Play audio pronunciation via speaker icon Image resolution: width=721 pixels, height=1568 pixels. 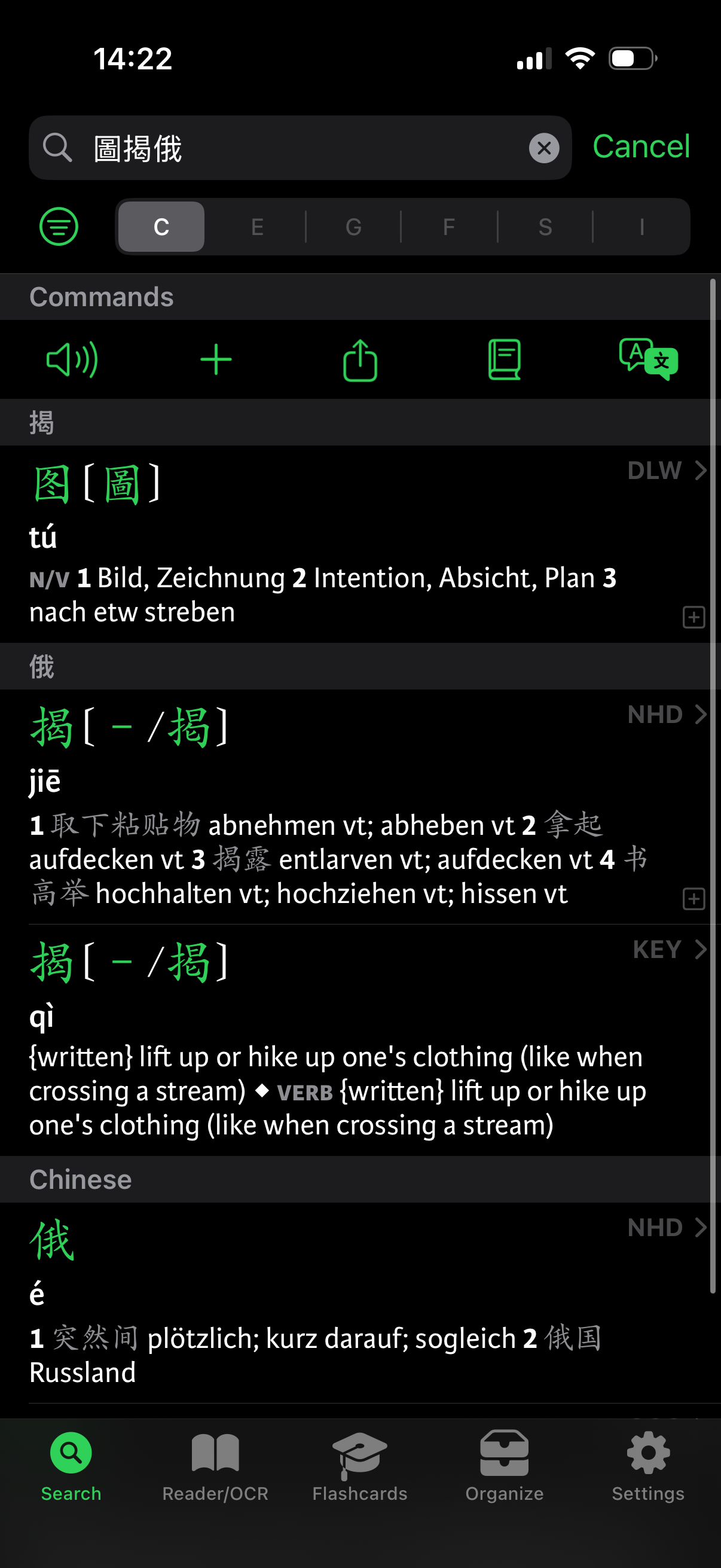tap(72, 360)
